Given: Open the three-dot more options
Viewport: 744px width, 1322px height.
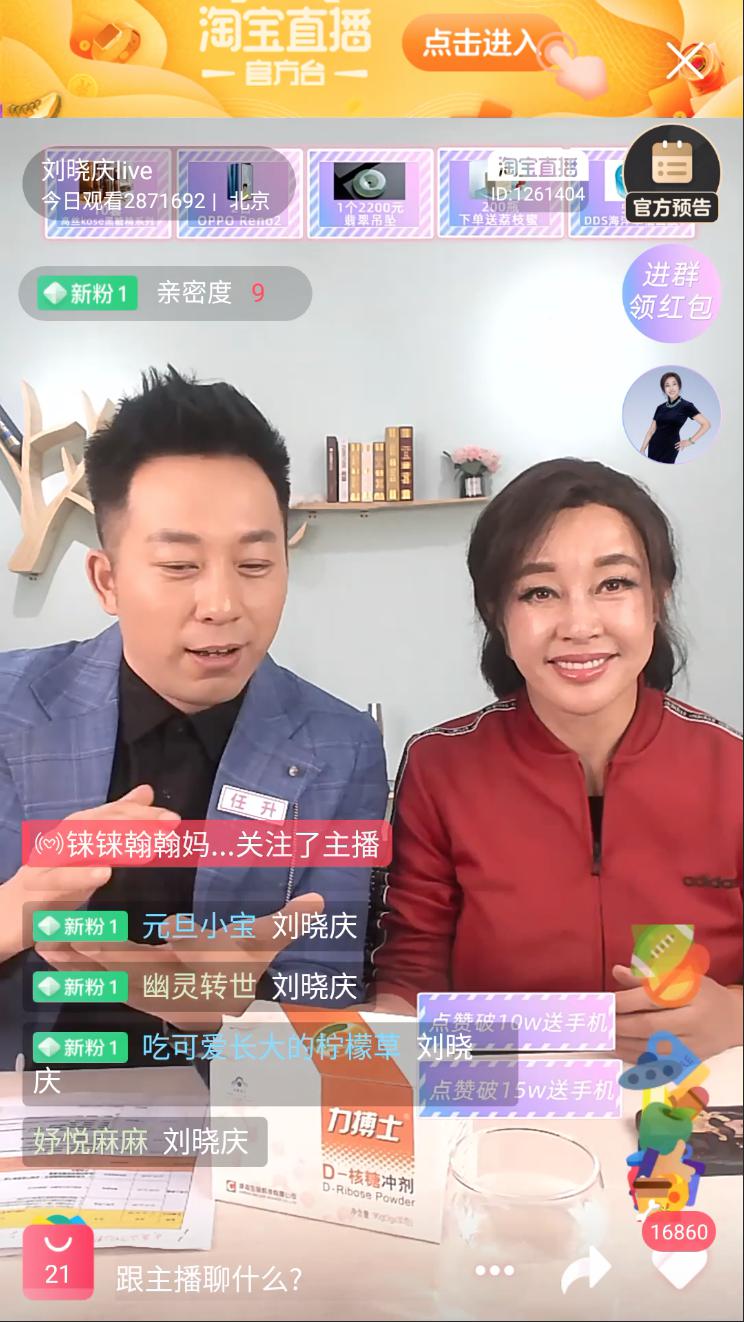Looking at the screenshot, I should click(494, 1270).
